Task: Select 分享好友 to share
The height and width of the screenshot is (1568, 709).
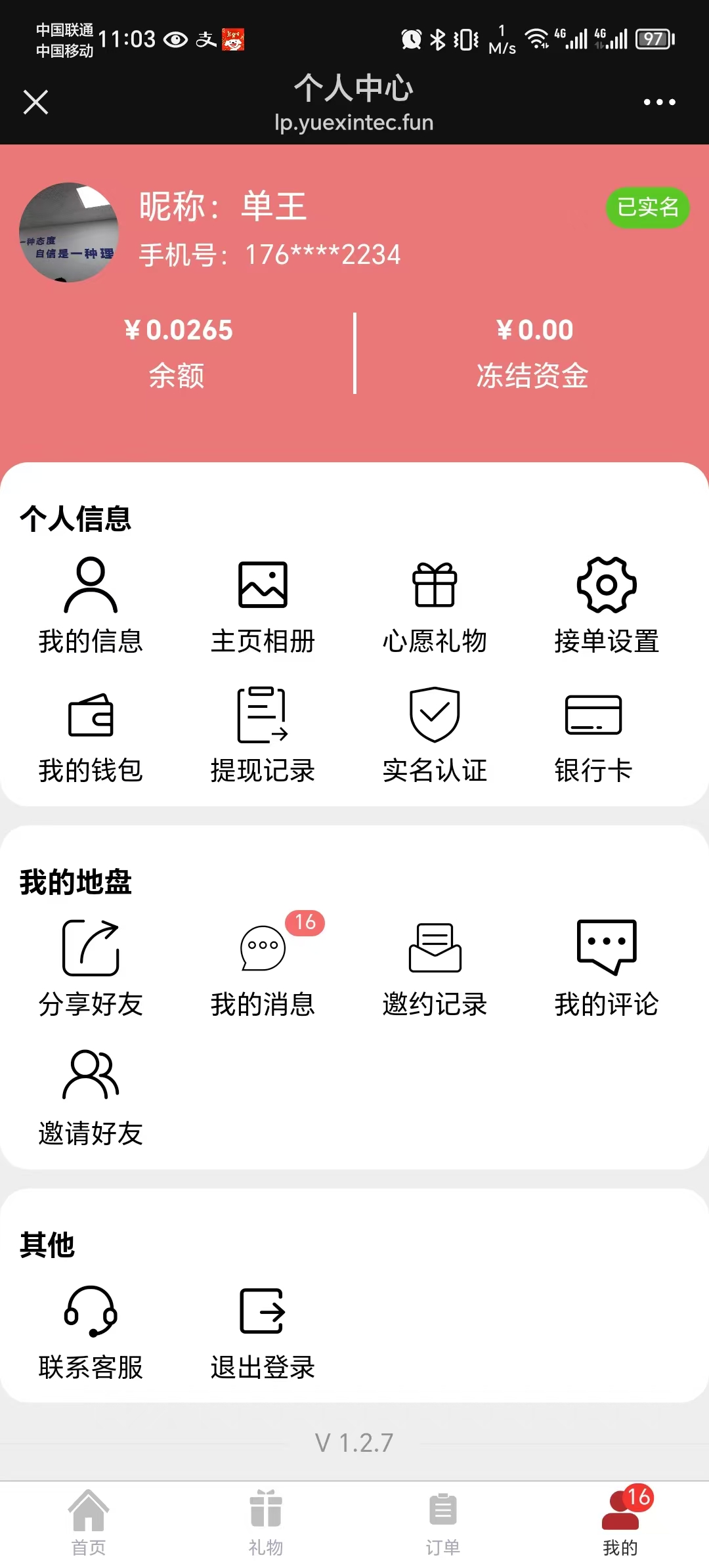Action: (x=91, y=968)
